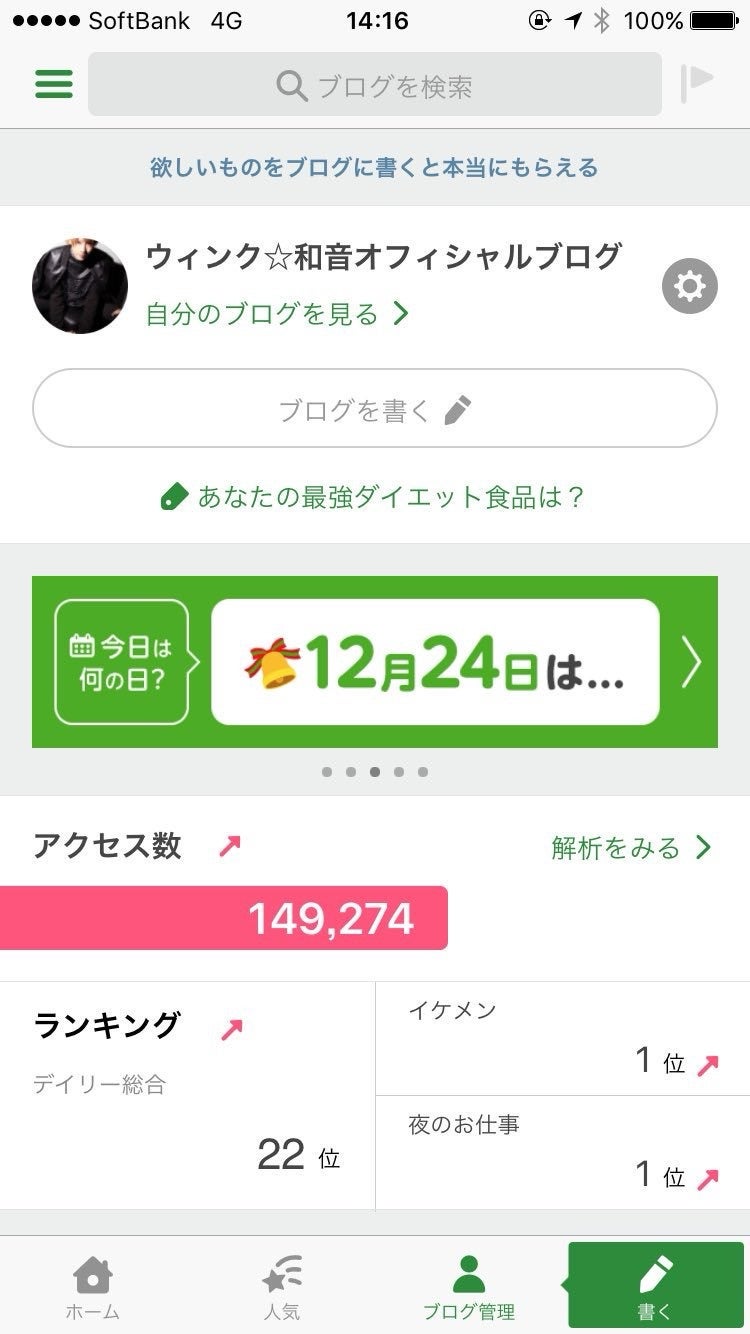This screenshot has height=1334, width=750.
Task: Open blog settings gear icon
Action: (690, 287)
